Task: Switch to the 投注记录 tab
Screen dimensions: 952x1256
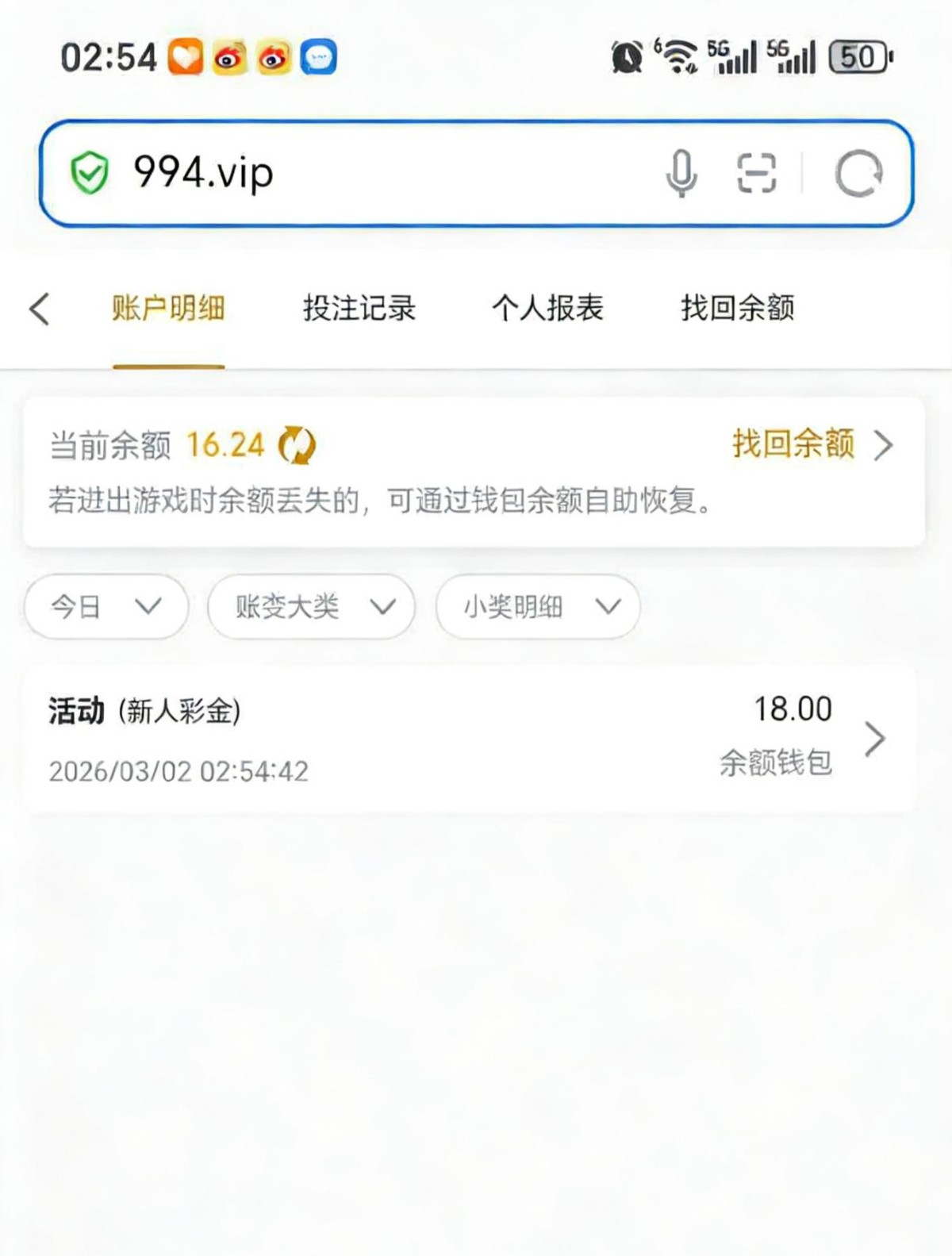Action: point(359,309)
